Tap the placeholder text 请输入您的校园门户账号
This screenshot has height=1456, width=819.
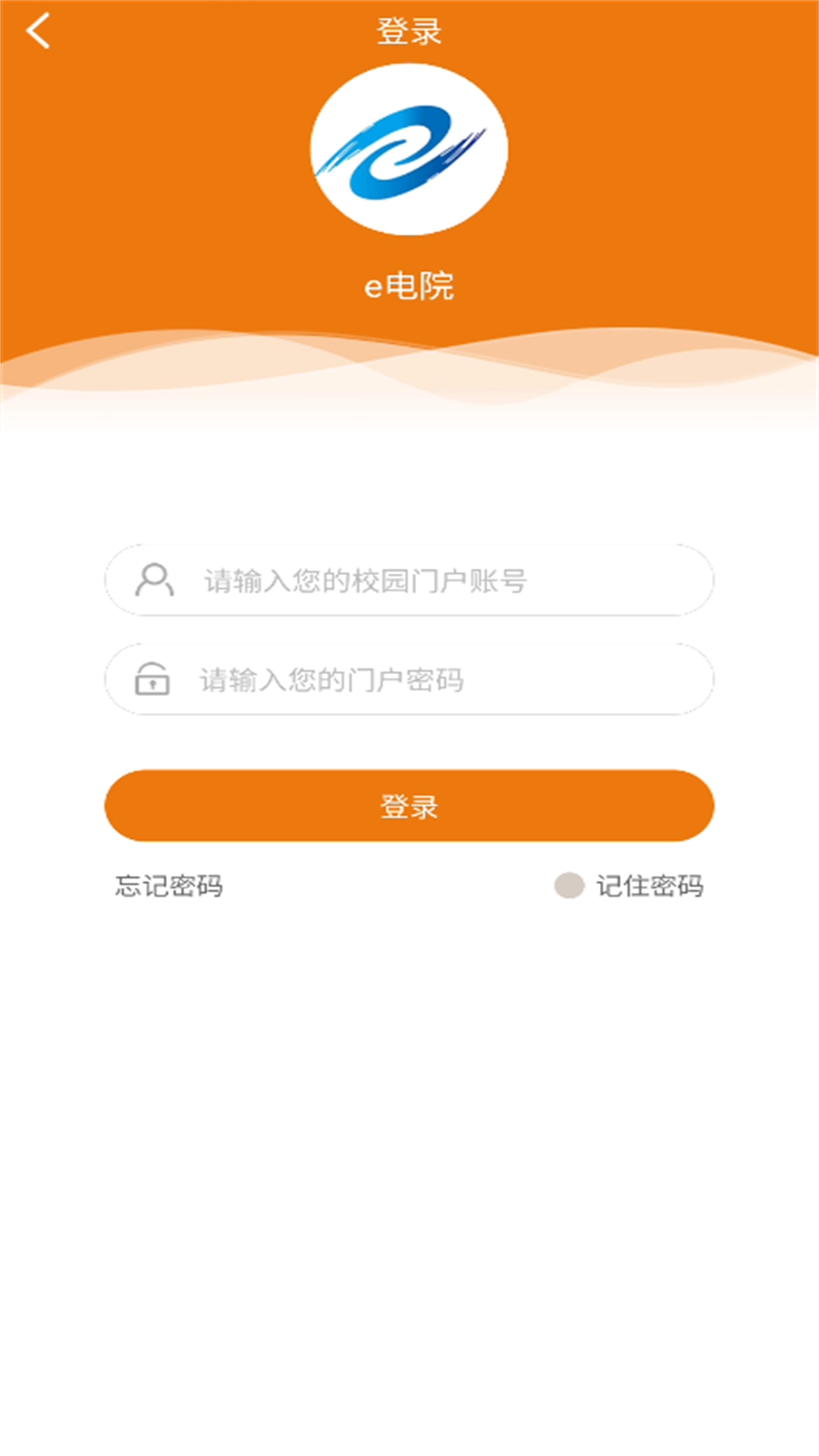(364, 582)
